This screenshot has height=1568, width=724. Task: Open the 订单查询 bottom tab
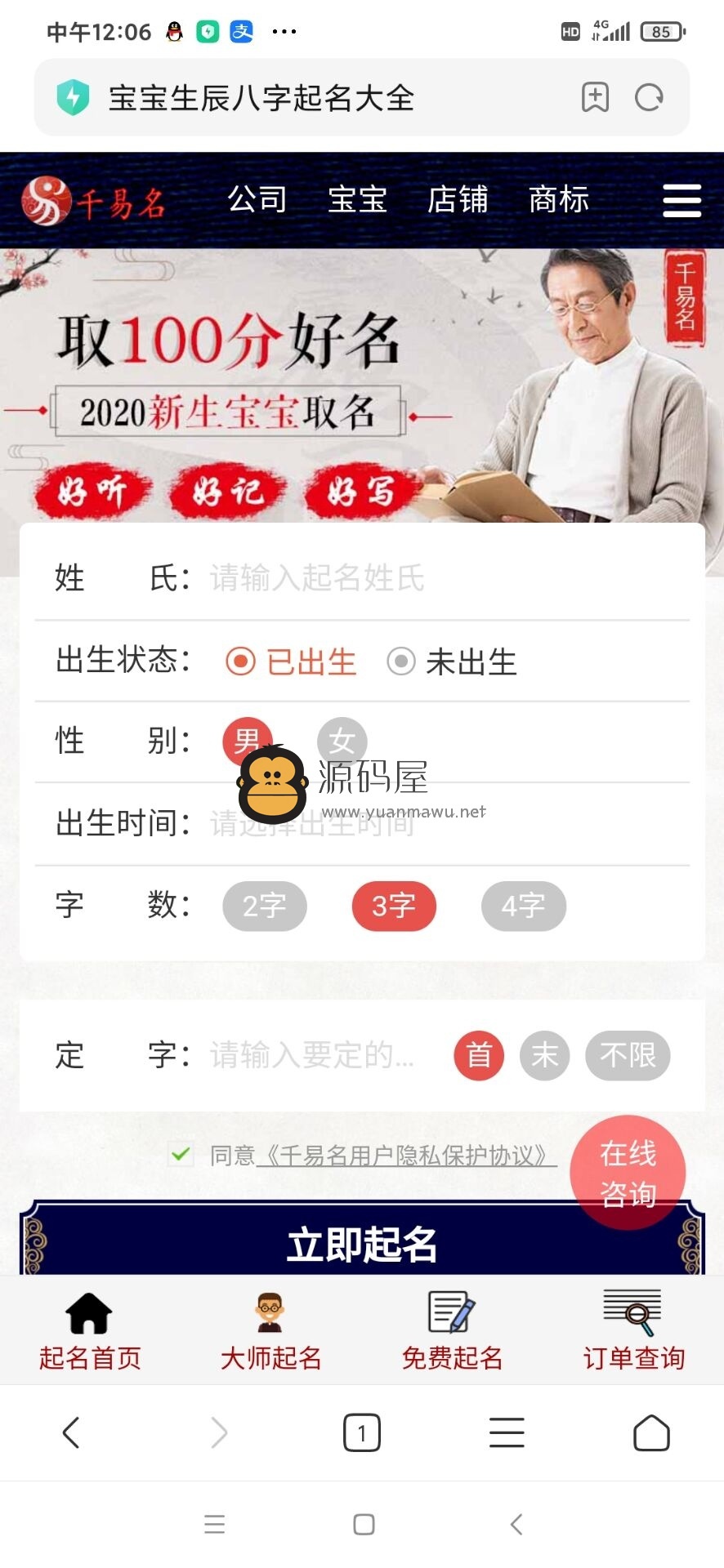point(632,1331)
